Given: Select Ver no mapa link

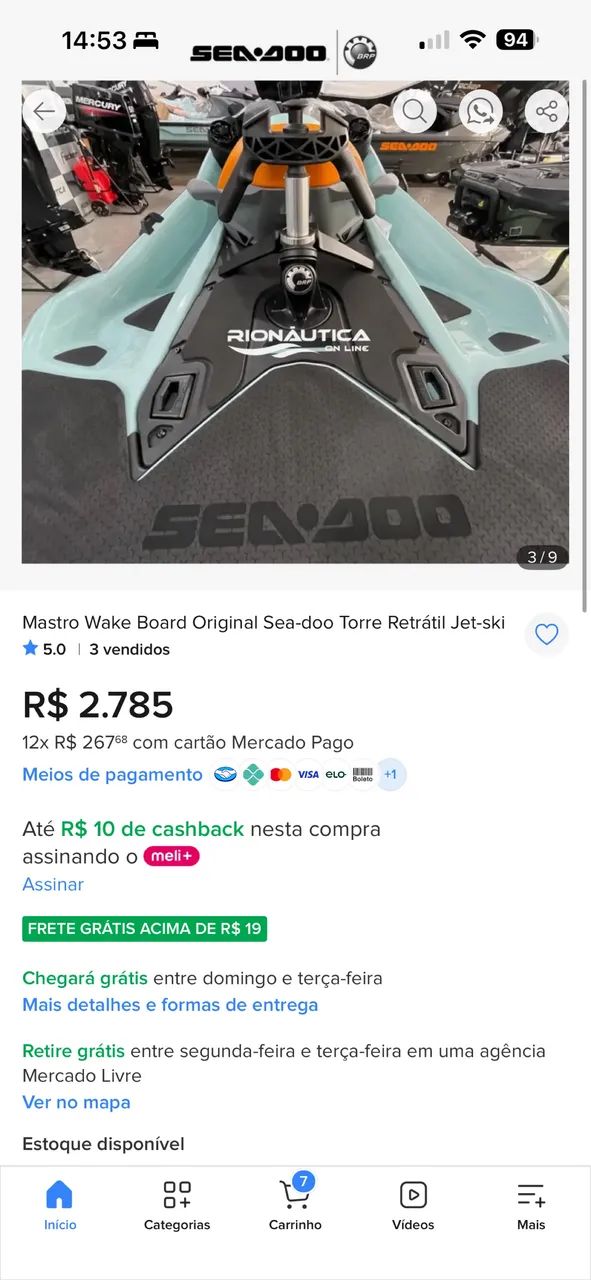Looking at the screenshot, I should (x=76, y=1102).
